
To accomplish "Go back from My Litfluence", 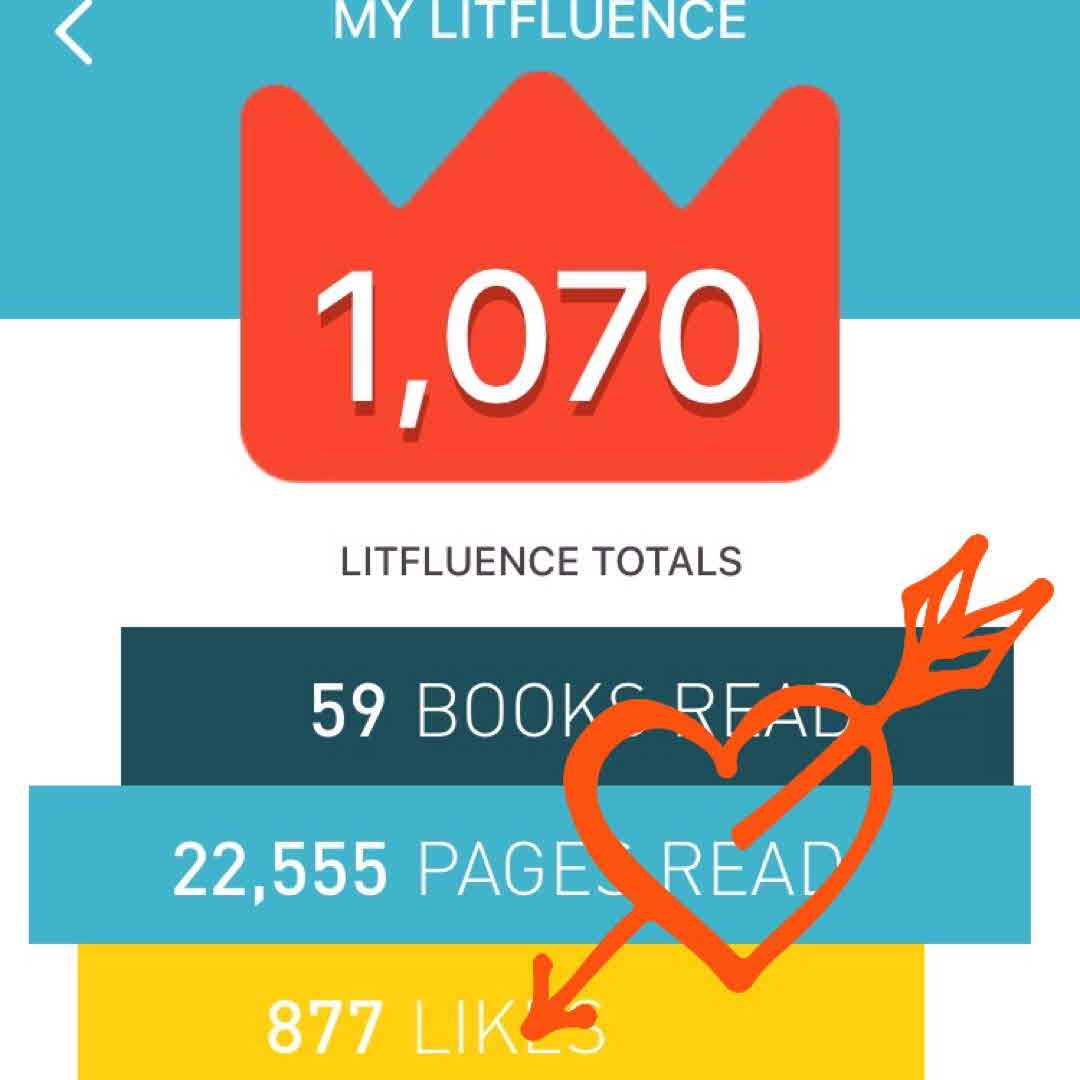I will [72, 30].
